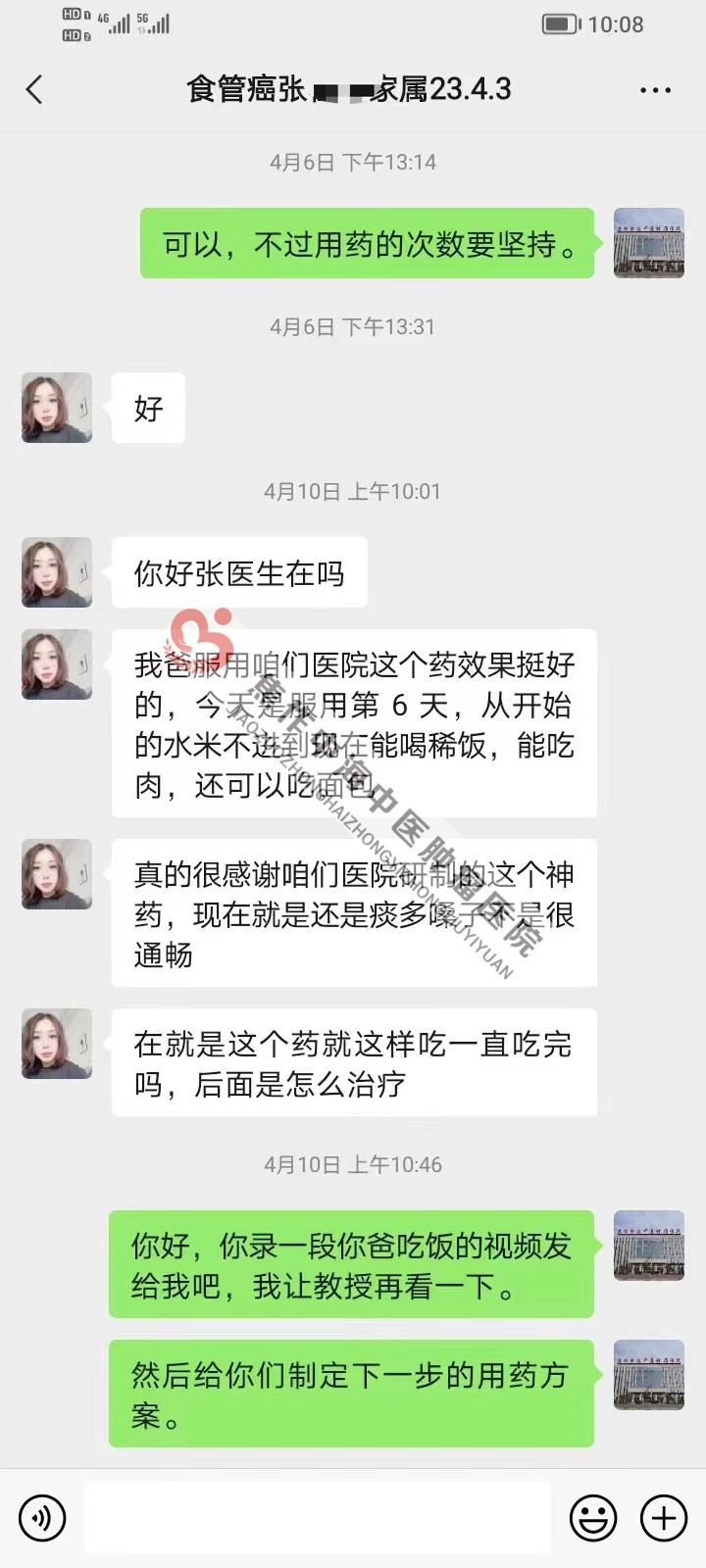Open the contact avatar beside the '好' message
This screenshot has width=706, height=1568.
pyautogui.click(x=57, y=408)
